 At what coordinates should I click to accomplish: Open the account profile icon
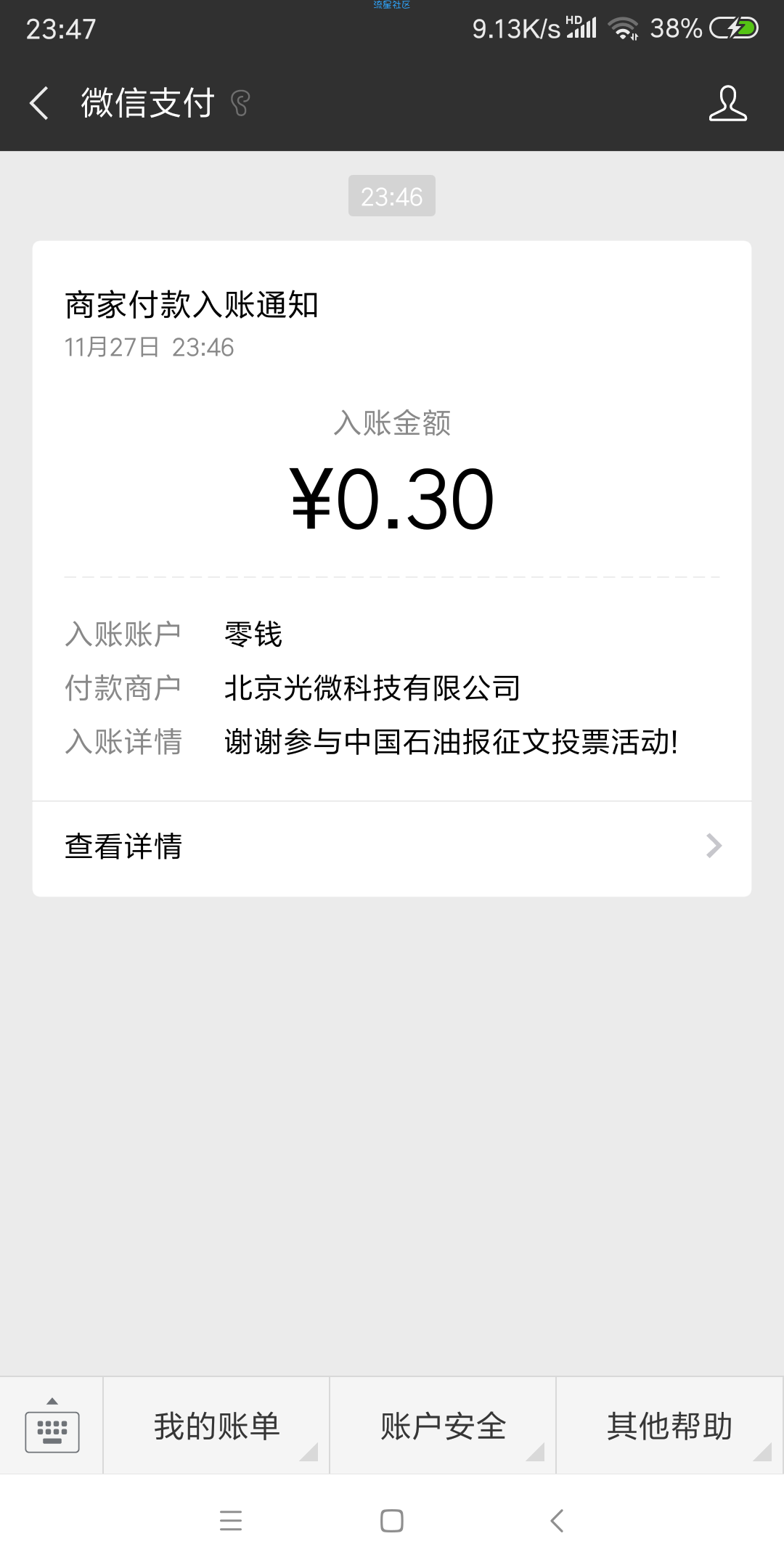click(727, 102)
